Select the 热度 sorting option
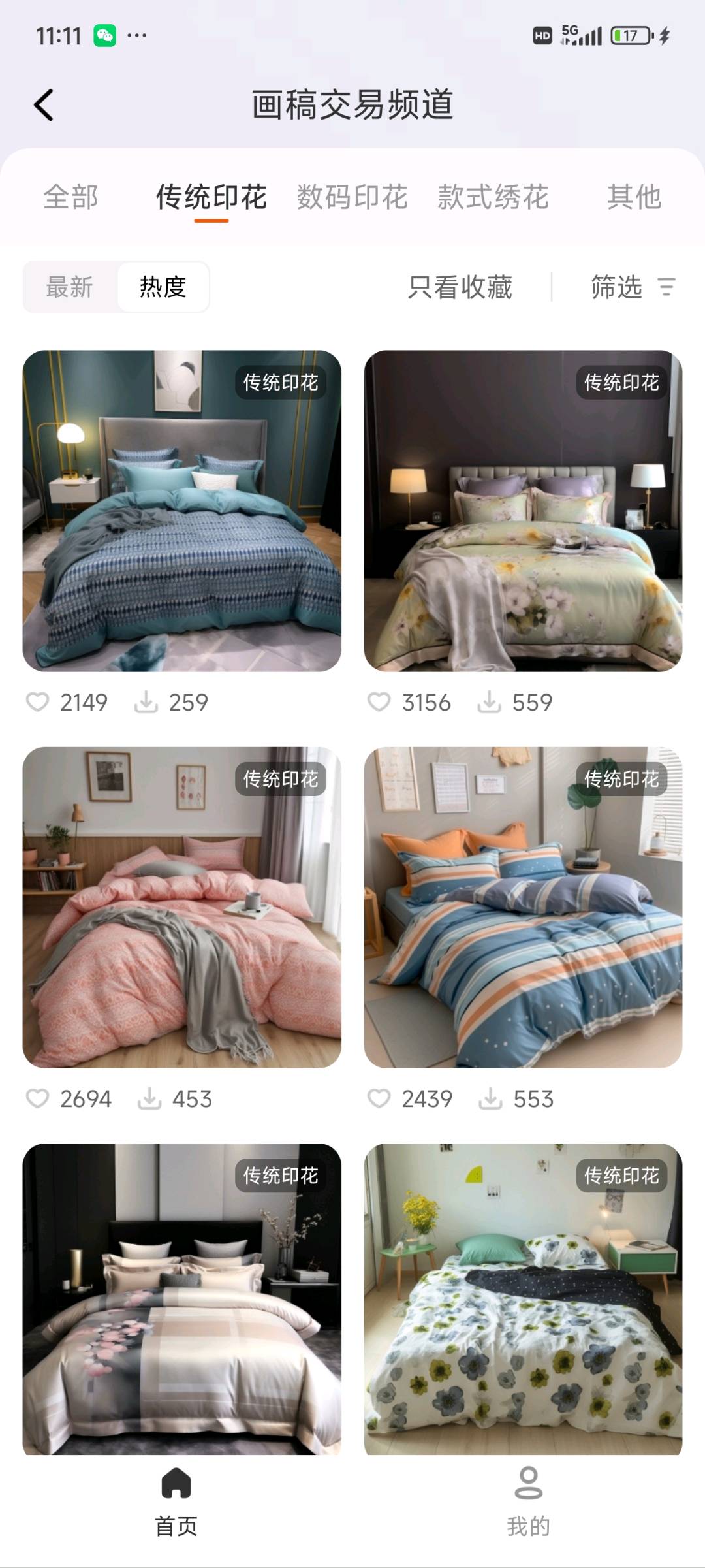705x1568 pixels. 163,287
